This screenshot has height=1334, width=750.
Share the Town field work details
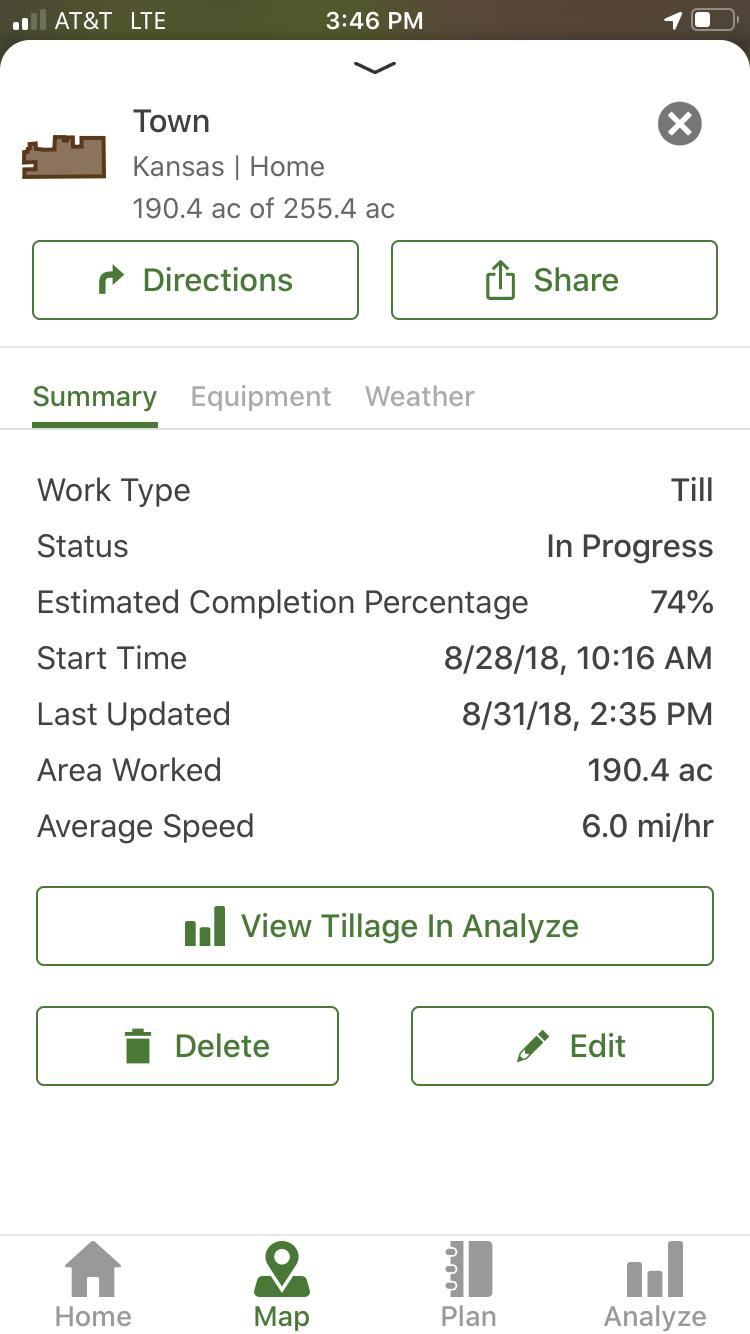tap(554, 280)
